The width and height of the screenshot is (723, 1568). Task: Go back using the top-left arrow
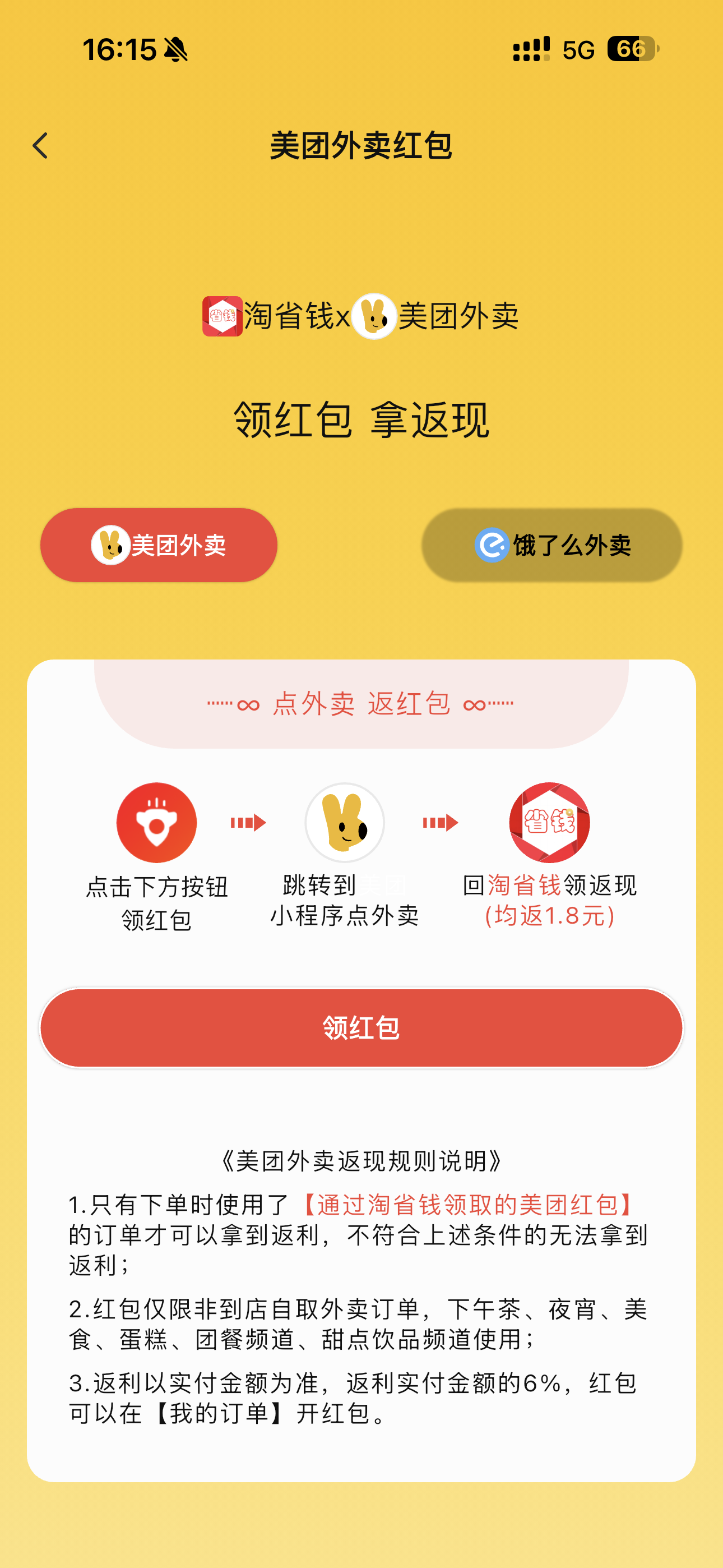pyautogui.click(x=40, y=146)
